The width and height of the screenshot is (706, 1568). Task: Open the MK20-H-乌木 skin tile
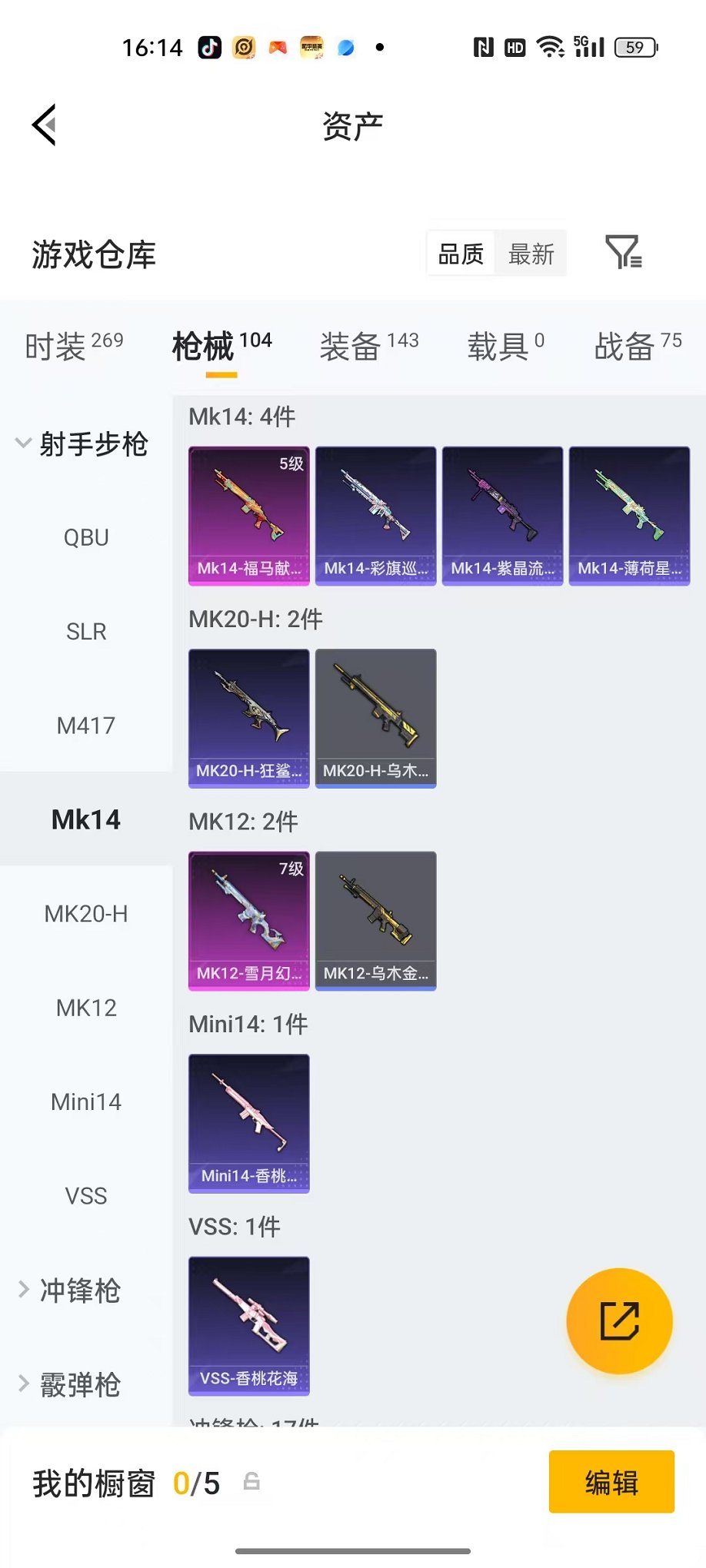pos(376,719)
